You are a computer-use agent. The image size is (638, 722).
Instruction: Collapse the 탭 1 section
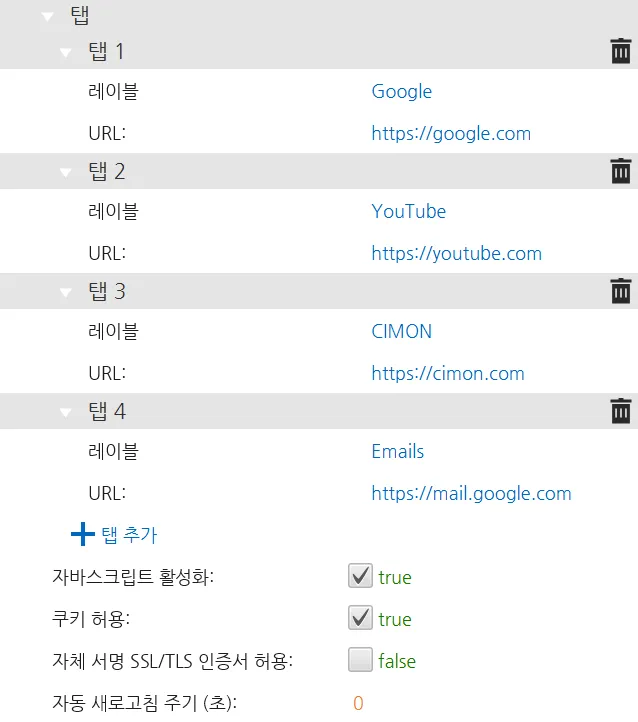66,52
